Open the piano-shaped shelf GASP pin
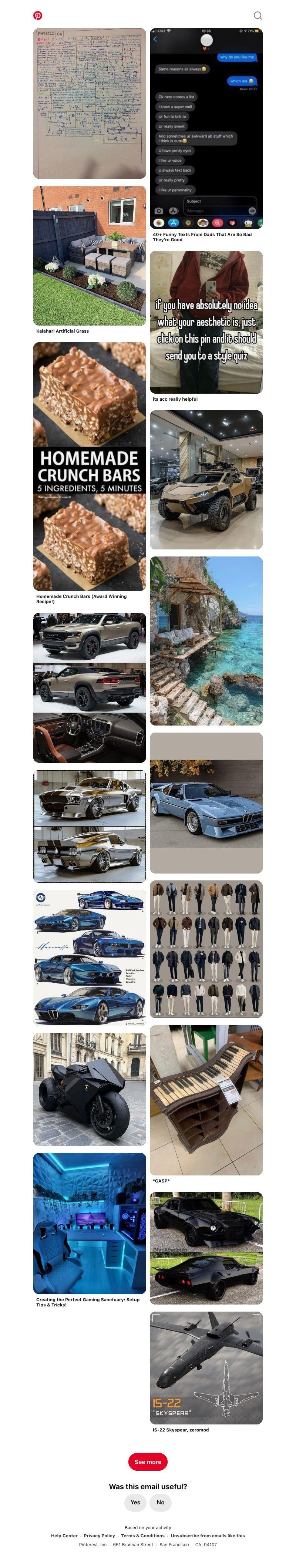 (x=206, y=1100)
